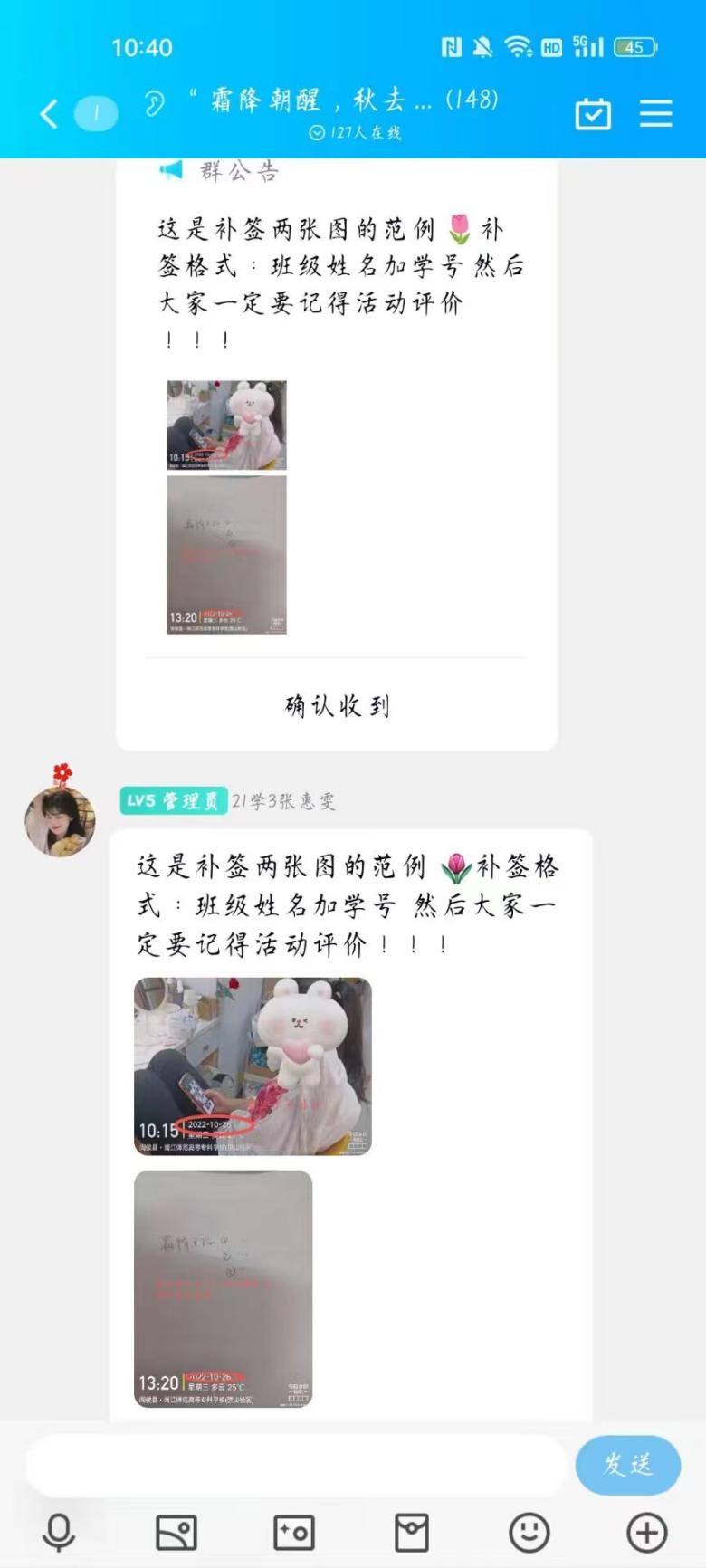Open the 10:15 plush bunny photo in 张惠雯's message
706x1568 pixels.
(x=253, y=1066)
